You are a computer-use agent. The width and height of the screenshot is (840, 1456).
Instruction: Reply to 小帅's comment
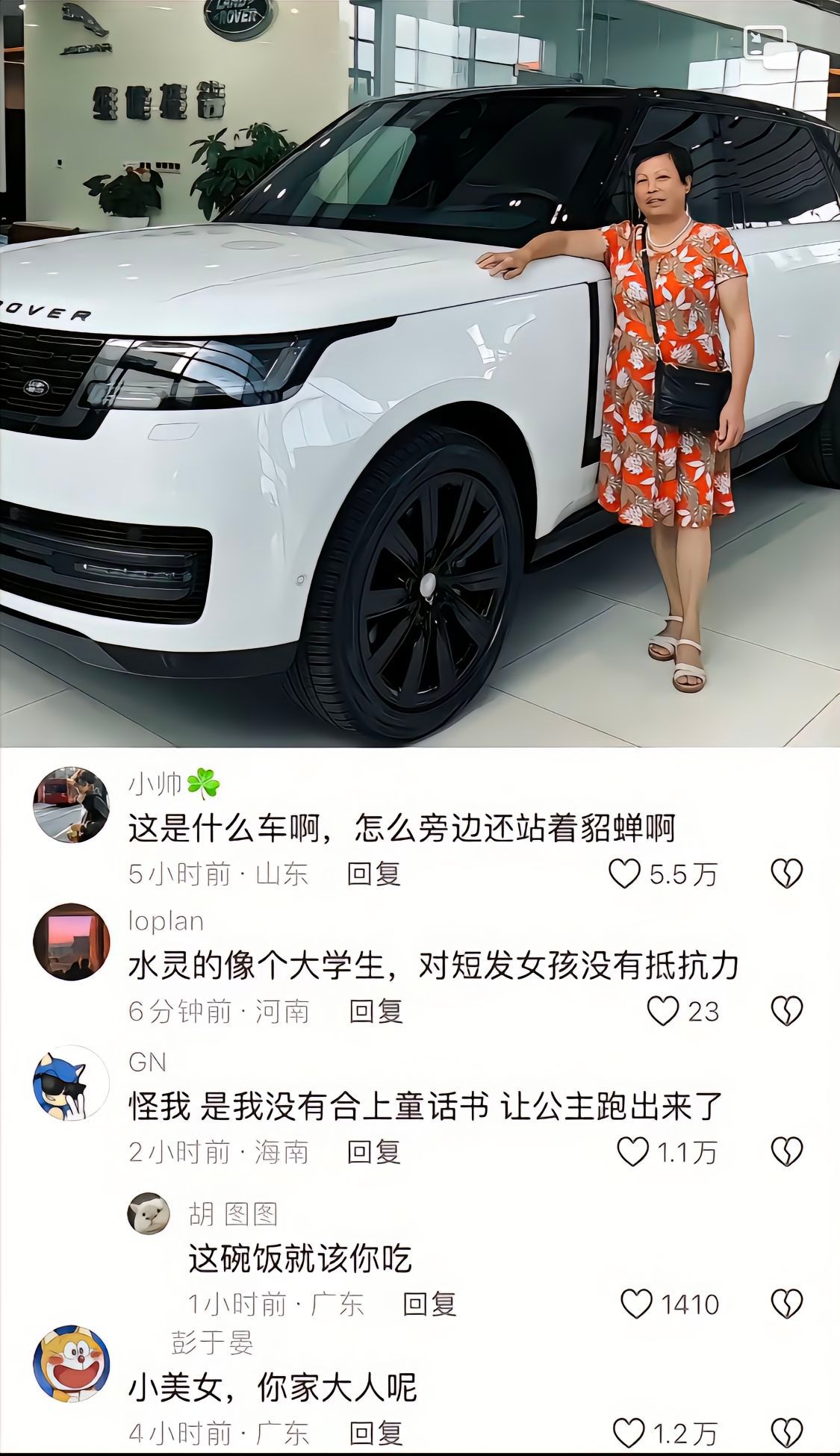point(374,873)
